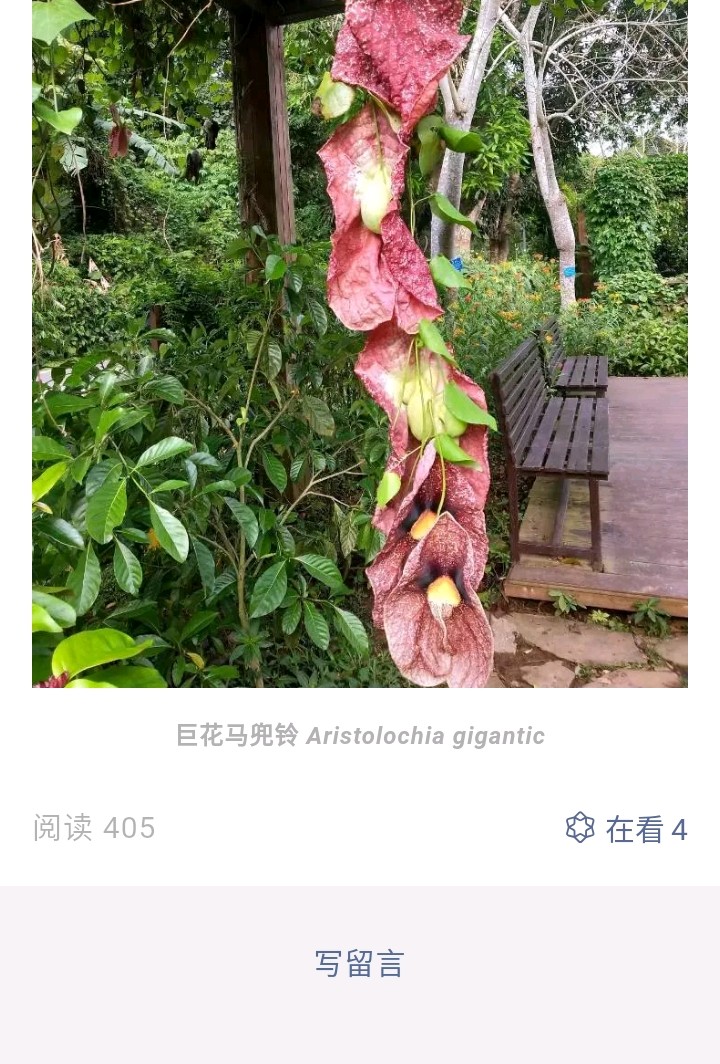Open the Aristolochia flower photo
The height and width of the screenshot is (1064, 720).
[360, 343]
